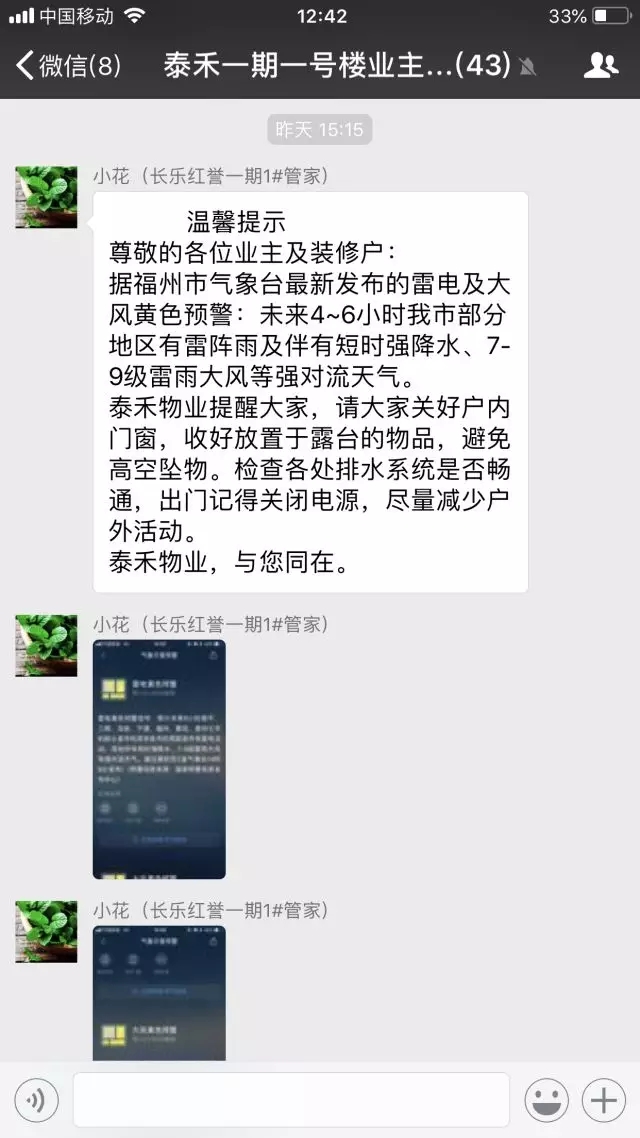Screen dimensions: 640x1138
Task: Open the thunderstorm yellow warning screenshot
Action: (x=159, y=759)
